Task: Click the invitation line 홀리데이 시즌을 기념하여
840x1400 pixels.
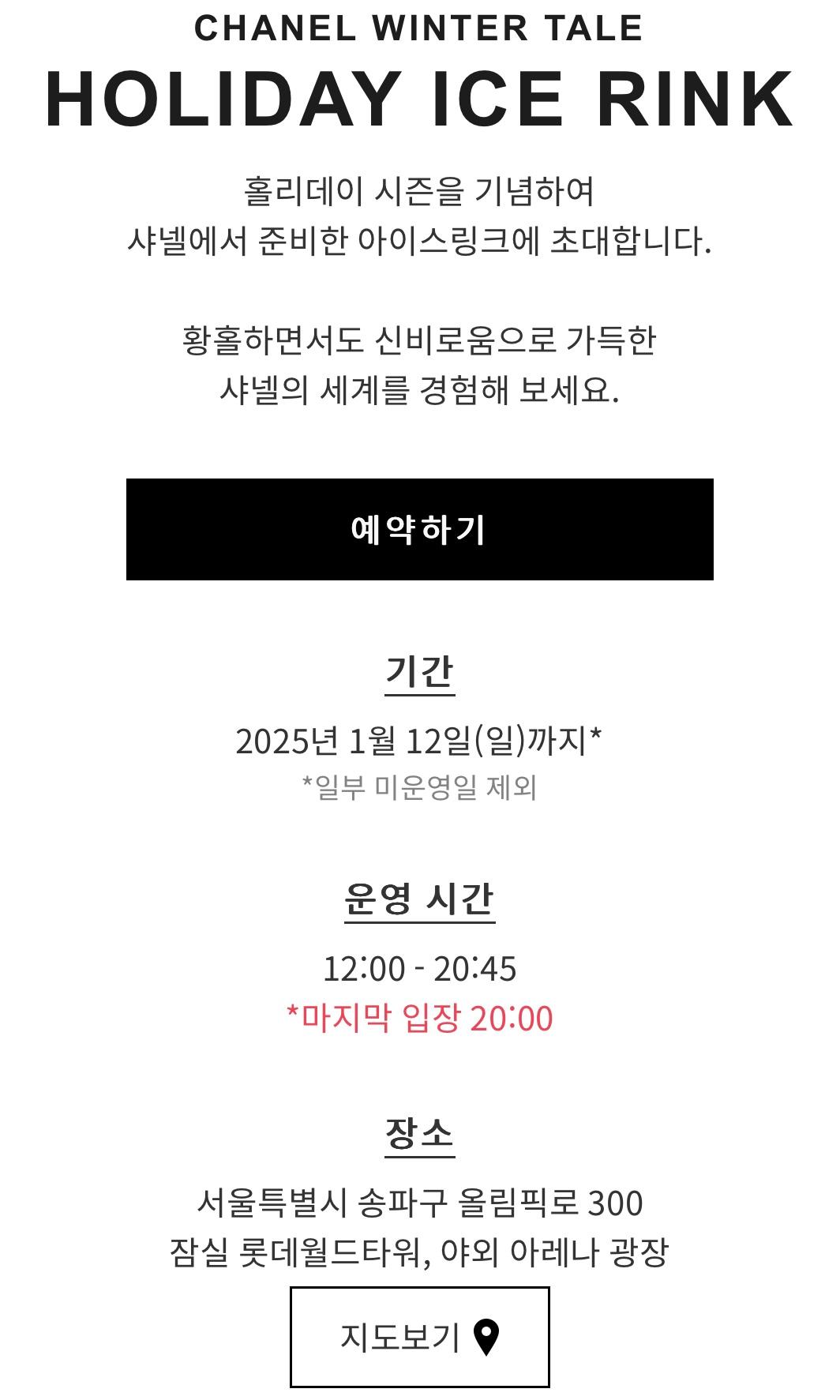Action: pos(419,190)
